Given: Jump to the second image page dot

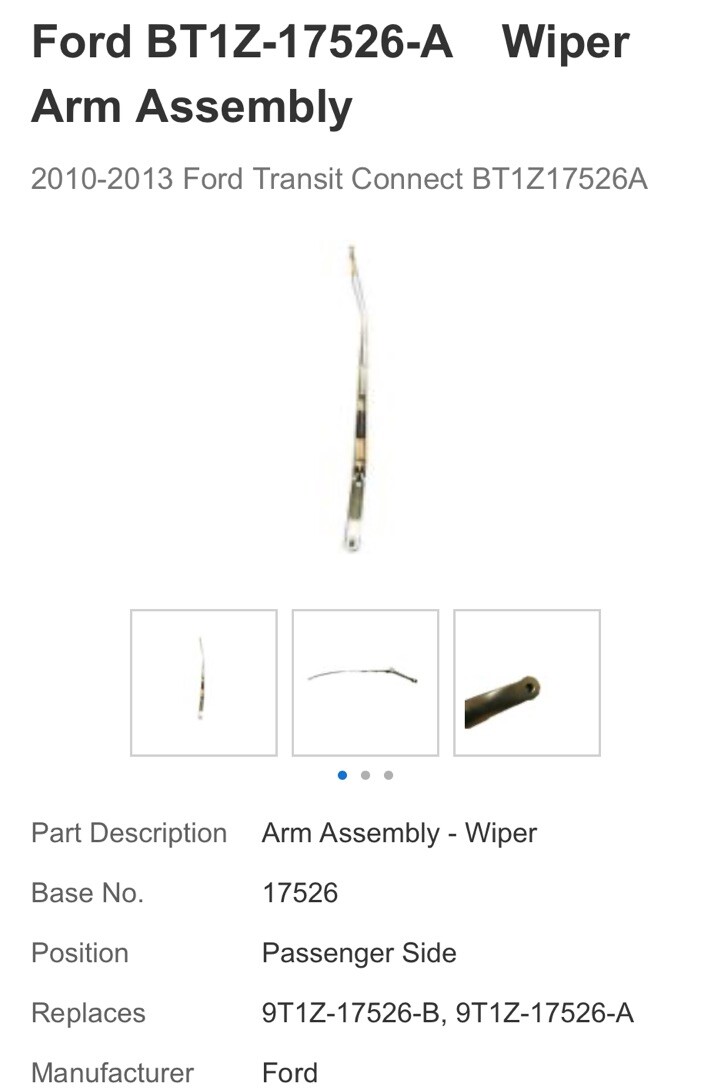Looking at the screenshot, I should [x=365, y=775].
